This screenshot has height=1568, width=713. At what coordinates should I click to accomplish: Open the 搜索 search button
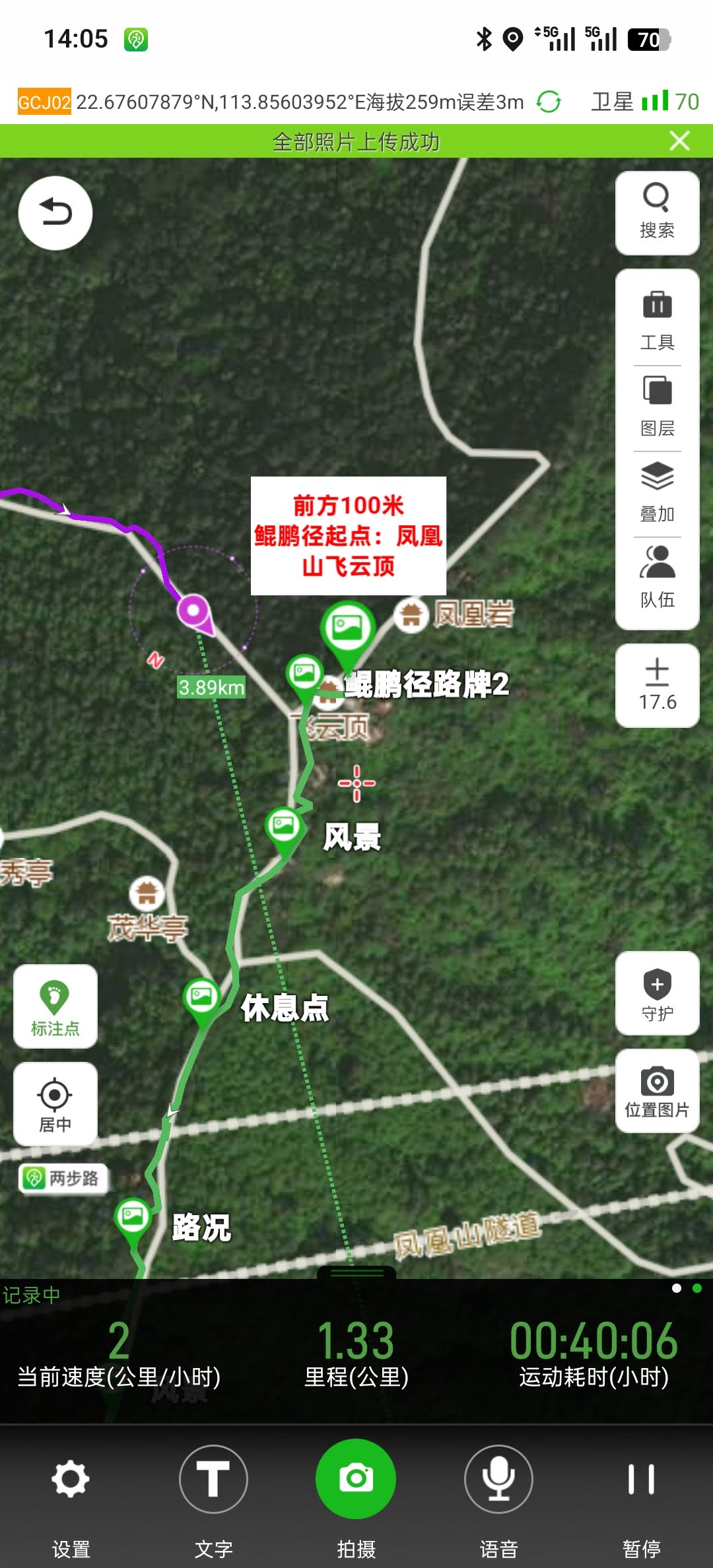tap(657, 212)
